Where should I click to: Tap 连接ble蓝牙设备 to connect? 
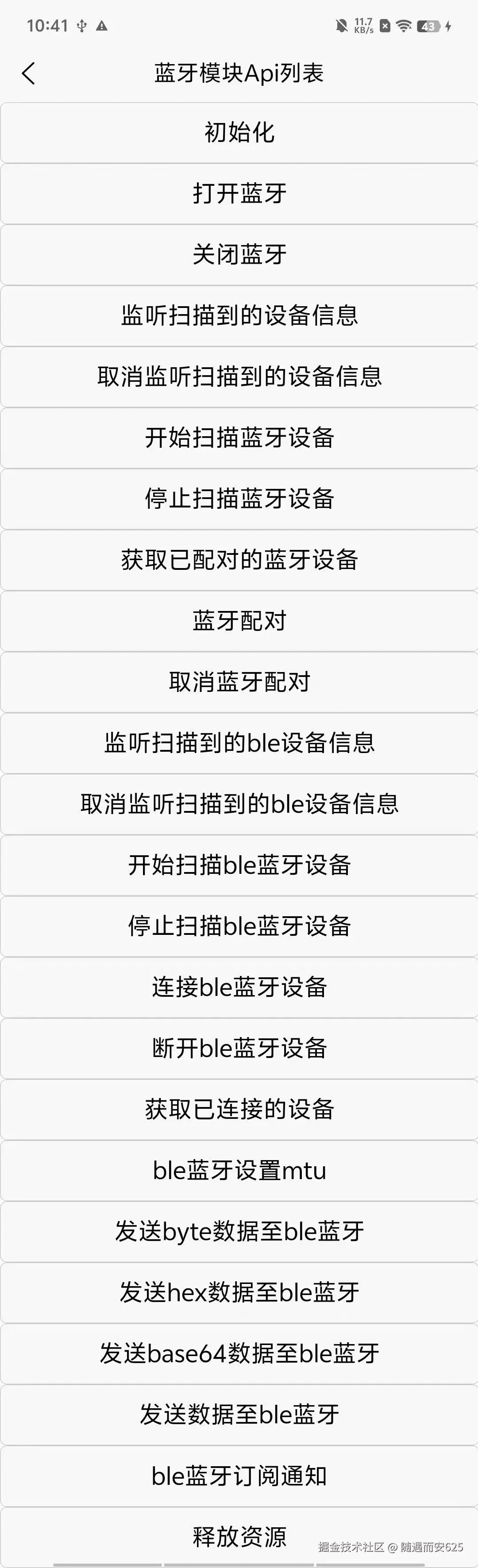[239, 988]
